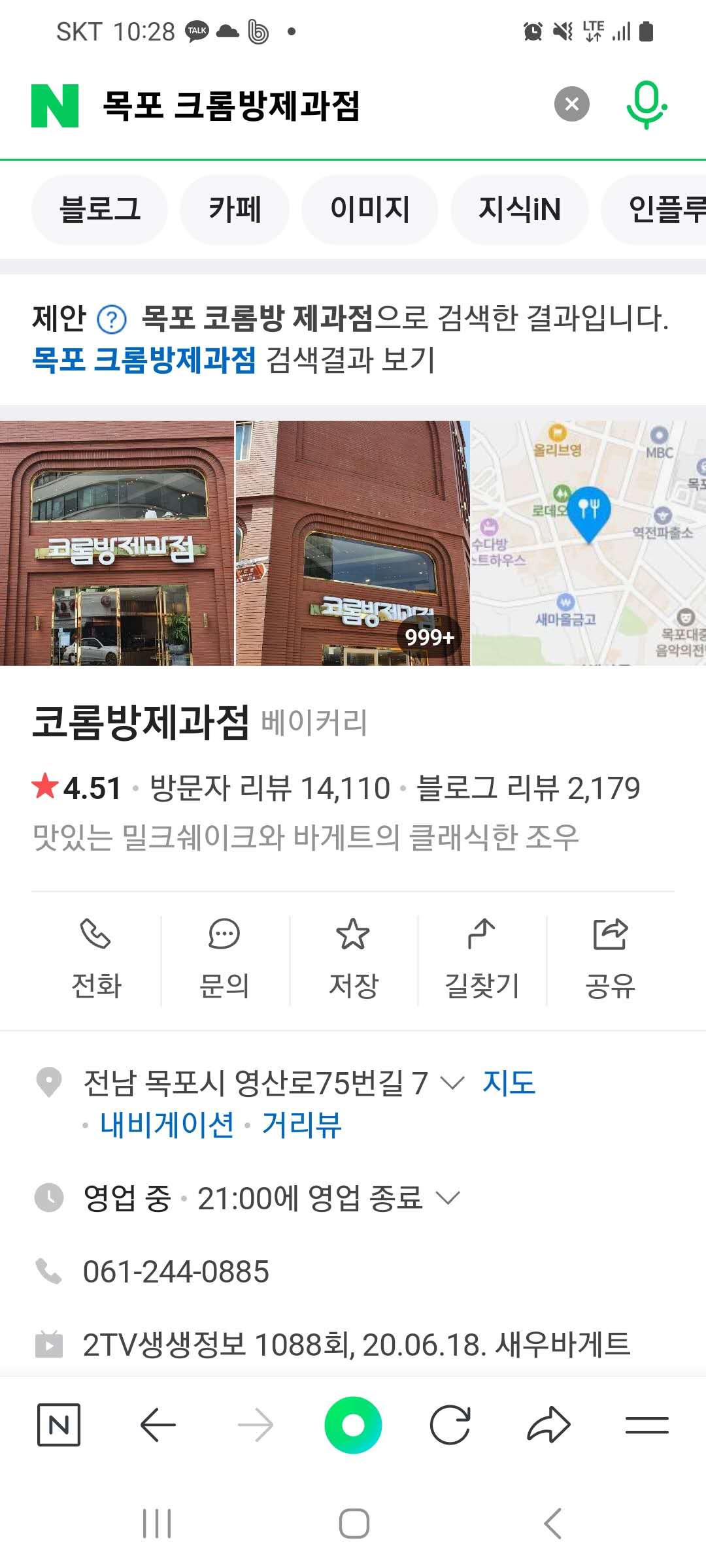The height and width of the screenshot is (1568, 706).
Task: Switch to the 블로그 tab
Action: coord(99,210)
